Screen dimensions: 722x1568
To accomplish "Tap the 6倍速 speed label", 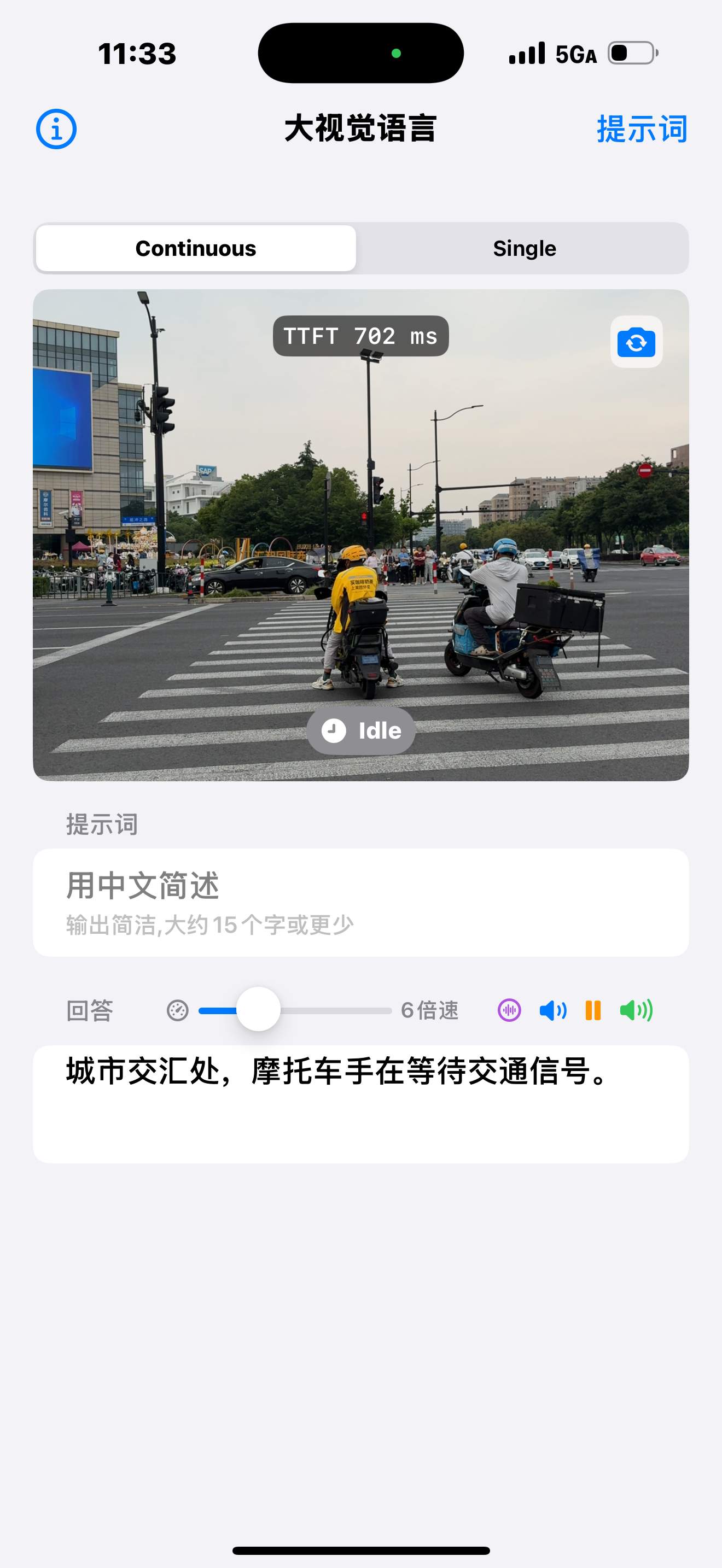I will [x=429, y=1010].
